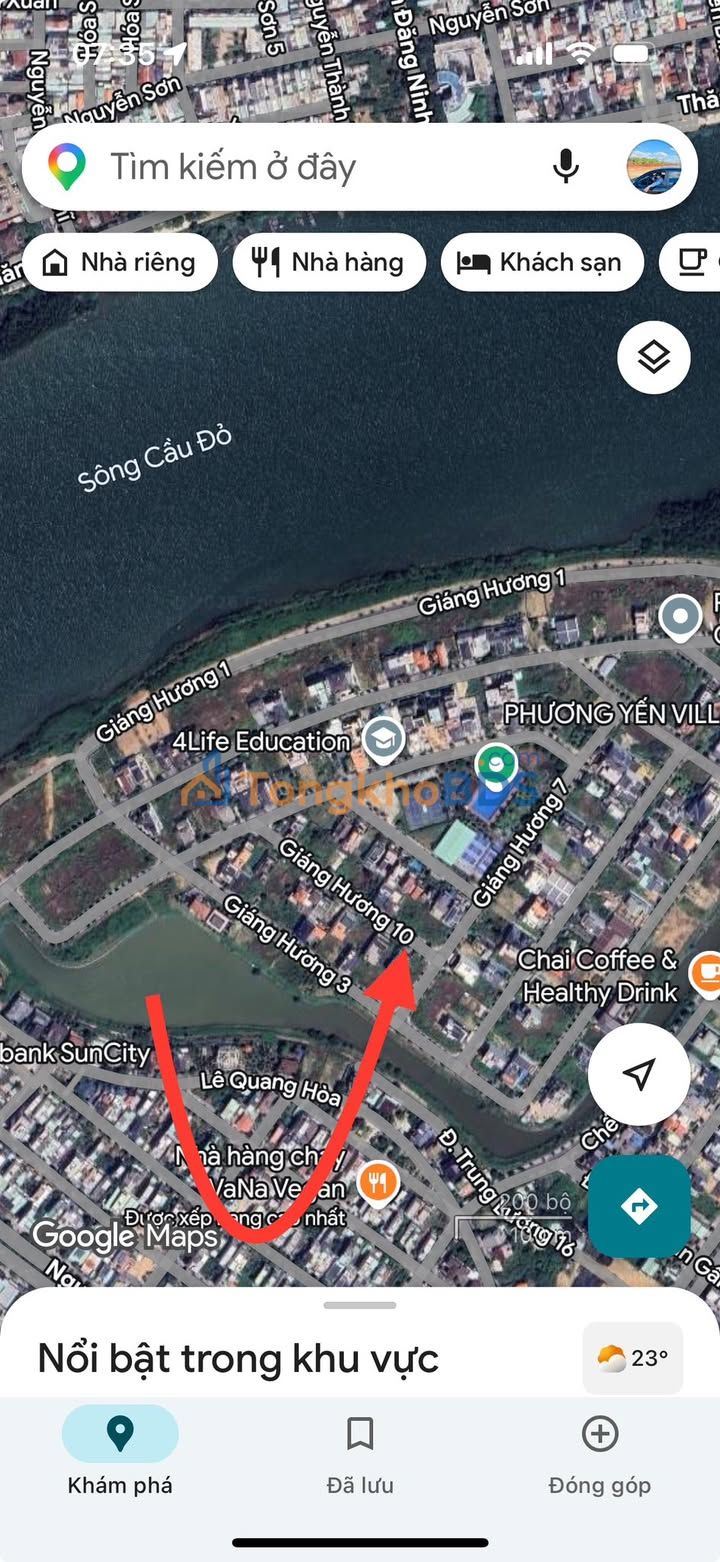The height and width of the screenshot is (1562, 720).
Task: Open directions with the teal button
Action: pos(638,1206)
